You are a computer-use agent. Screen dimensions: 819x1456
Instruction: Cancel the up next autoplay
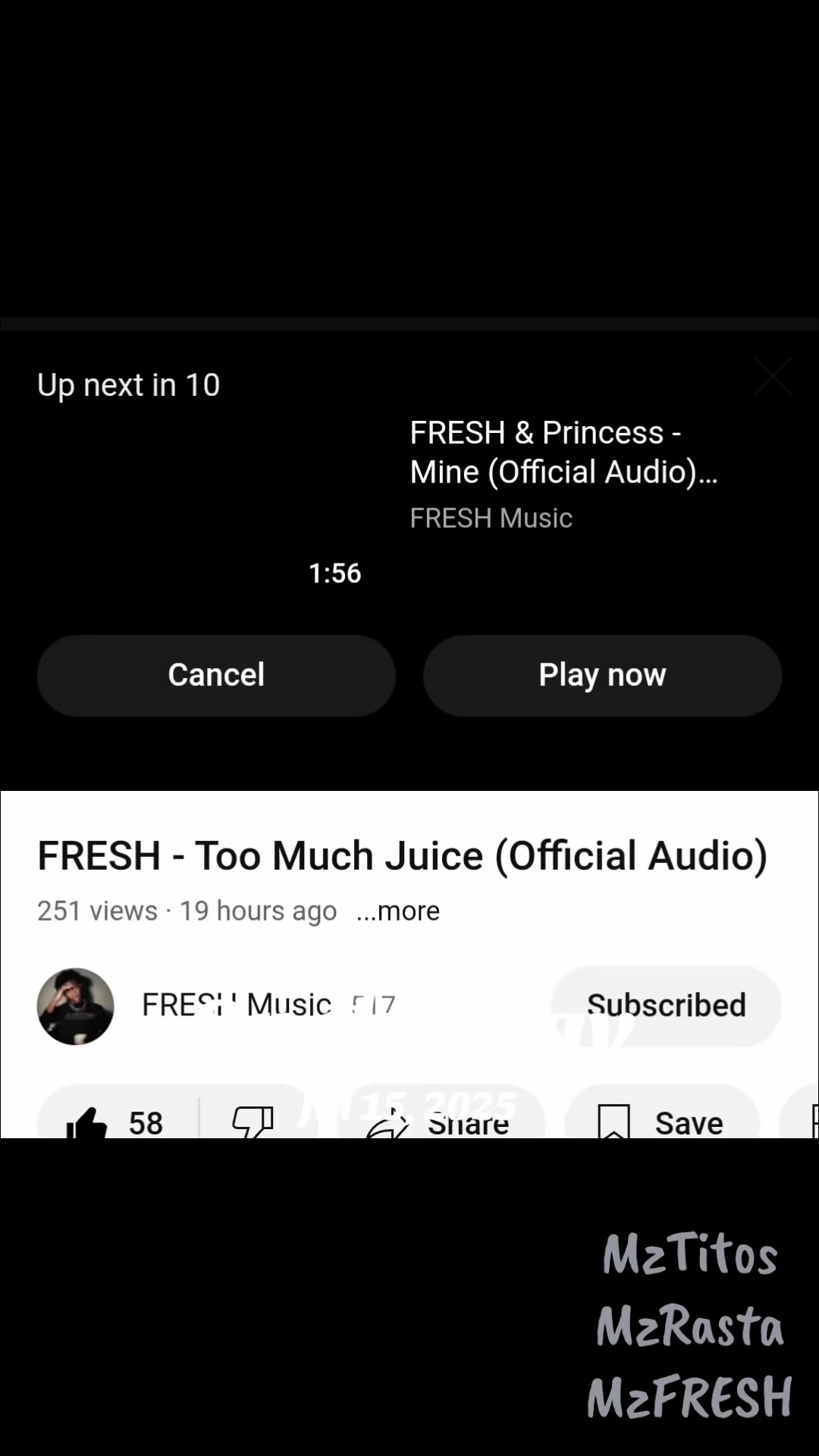pos(216,675)
